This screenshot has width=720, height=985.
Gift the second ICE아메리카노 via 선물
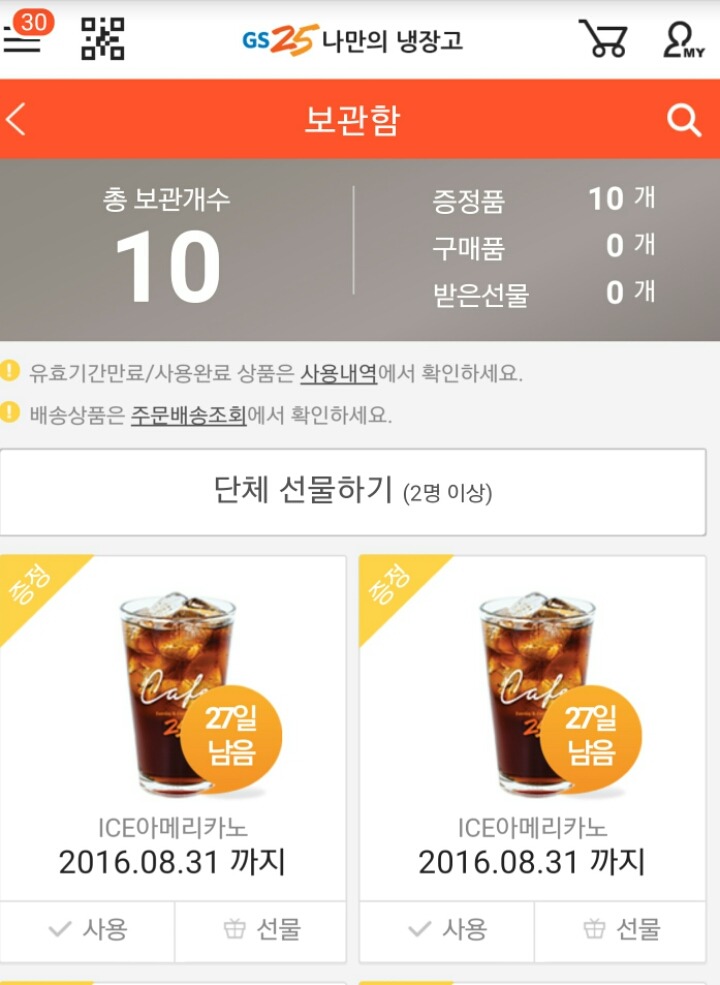pyautogui.click(x=621, y=930)
